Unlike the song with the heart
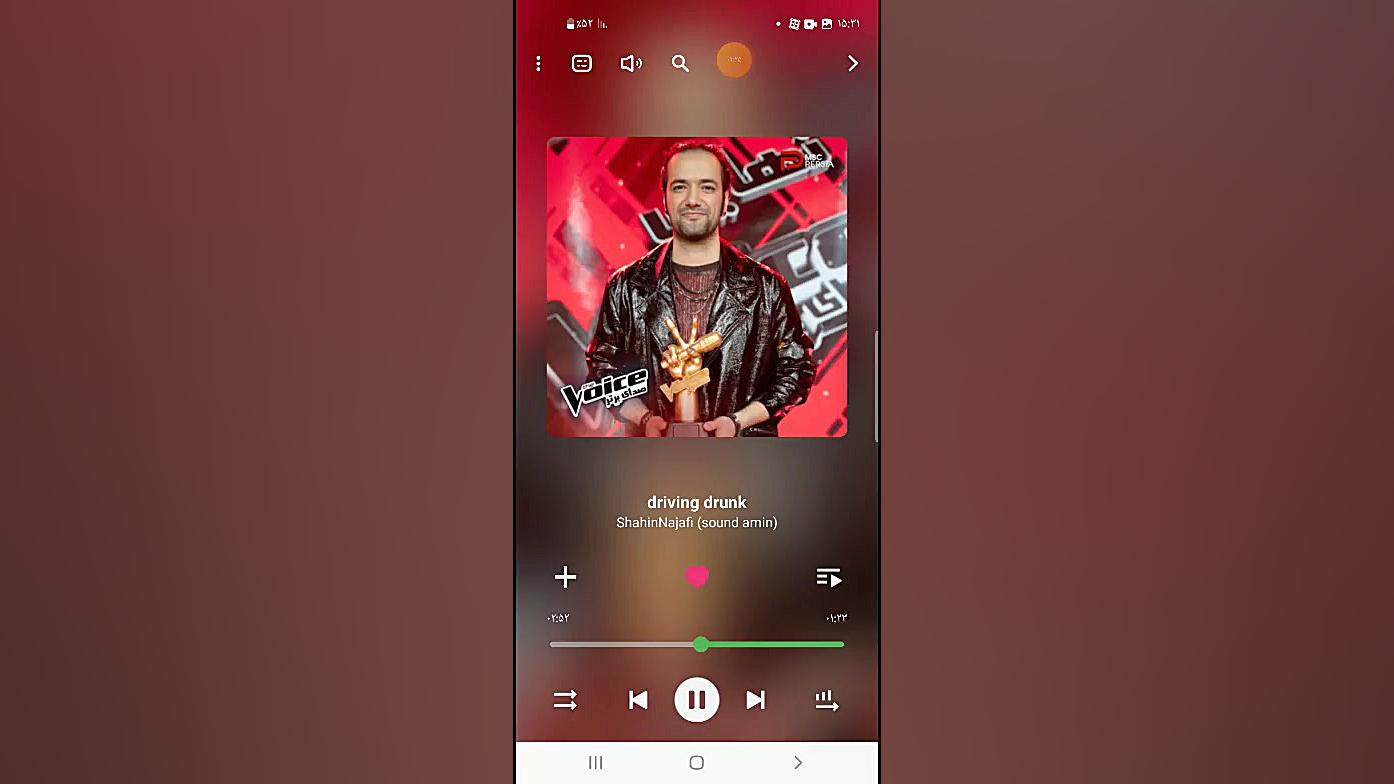This screenshot has height=784, width=1394. (x=697, y=577)
